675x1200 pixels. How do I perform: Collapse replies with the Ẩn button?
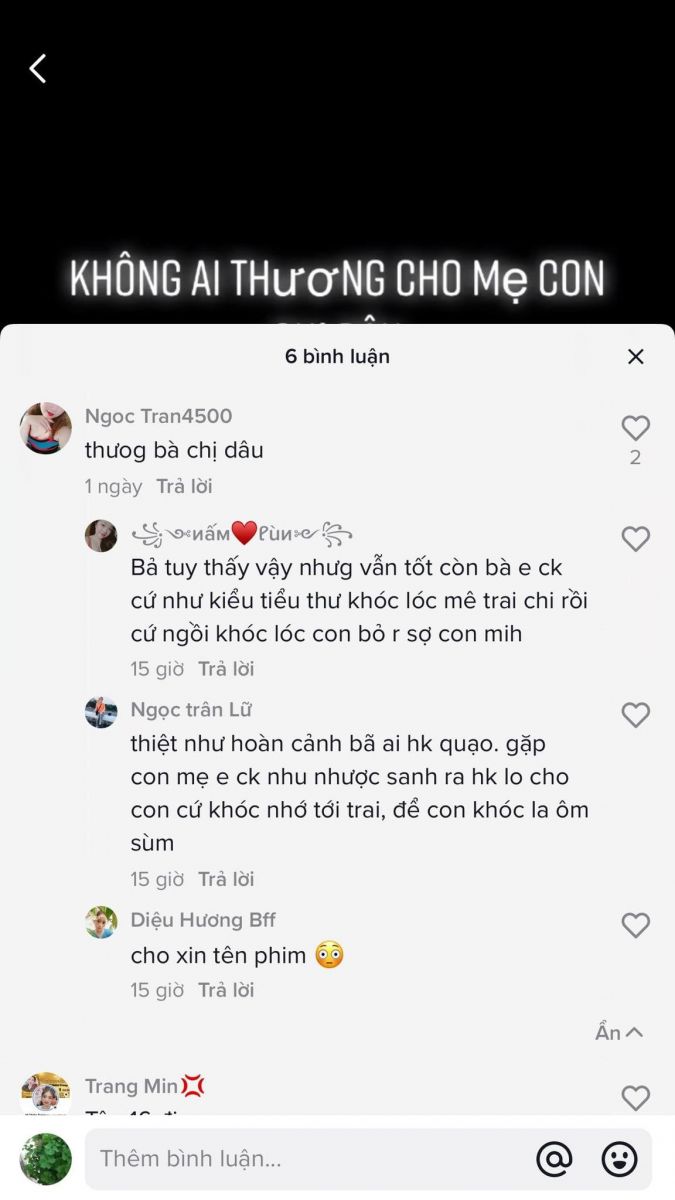point(619,1032)
